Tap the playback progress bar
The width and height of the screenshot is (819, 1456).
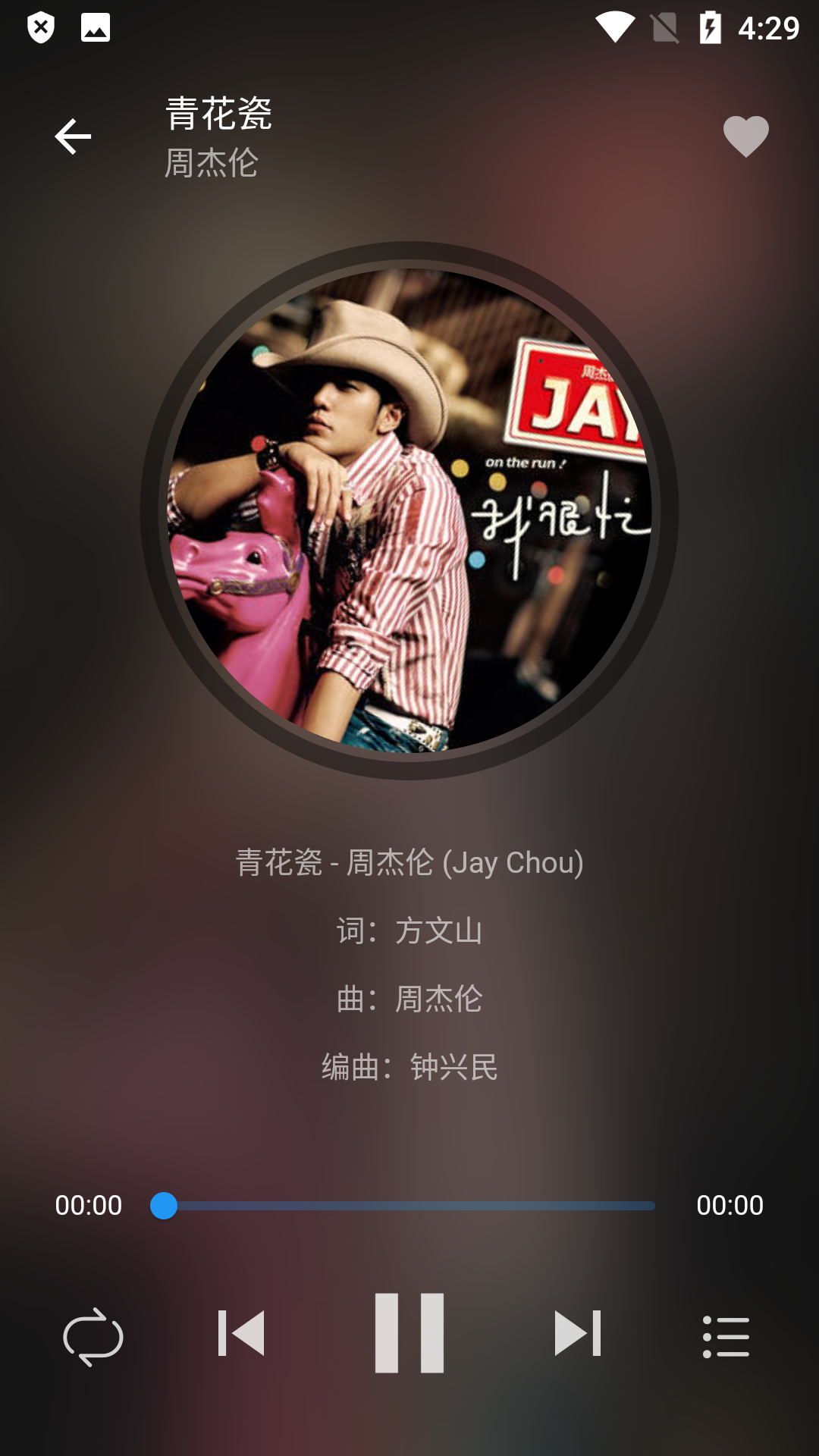pos(409,1206)
